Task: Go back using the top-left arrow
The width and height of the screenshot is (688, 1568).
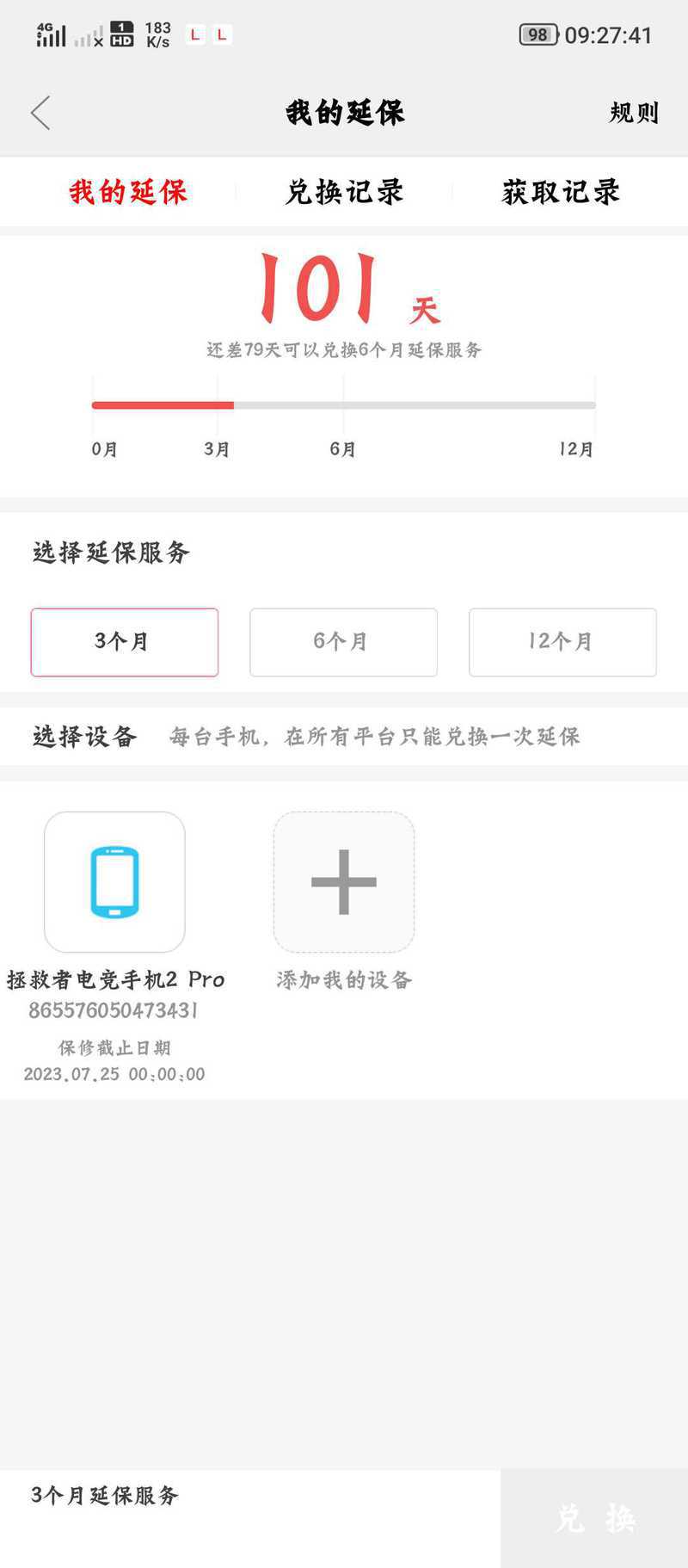Action: click(40, 113)
